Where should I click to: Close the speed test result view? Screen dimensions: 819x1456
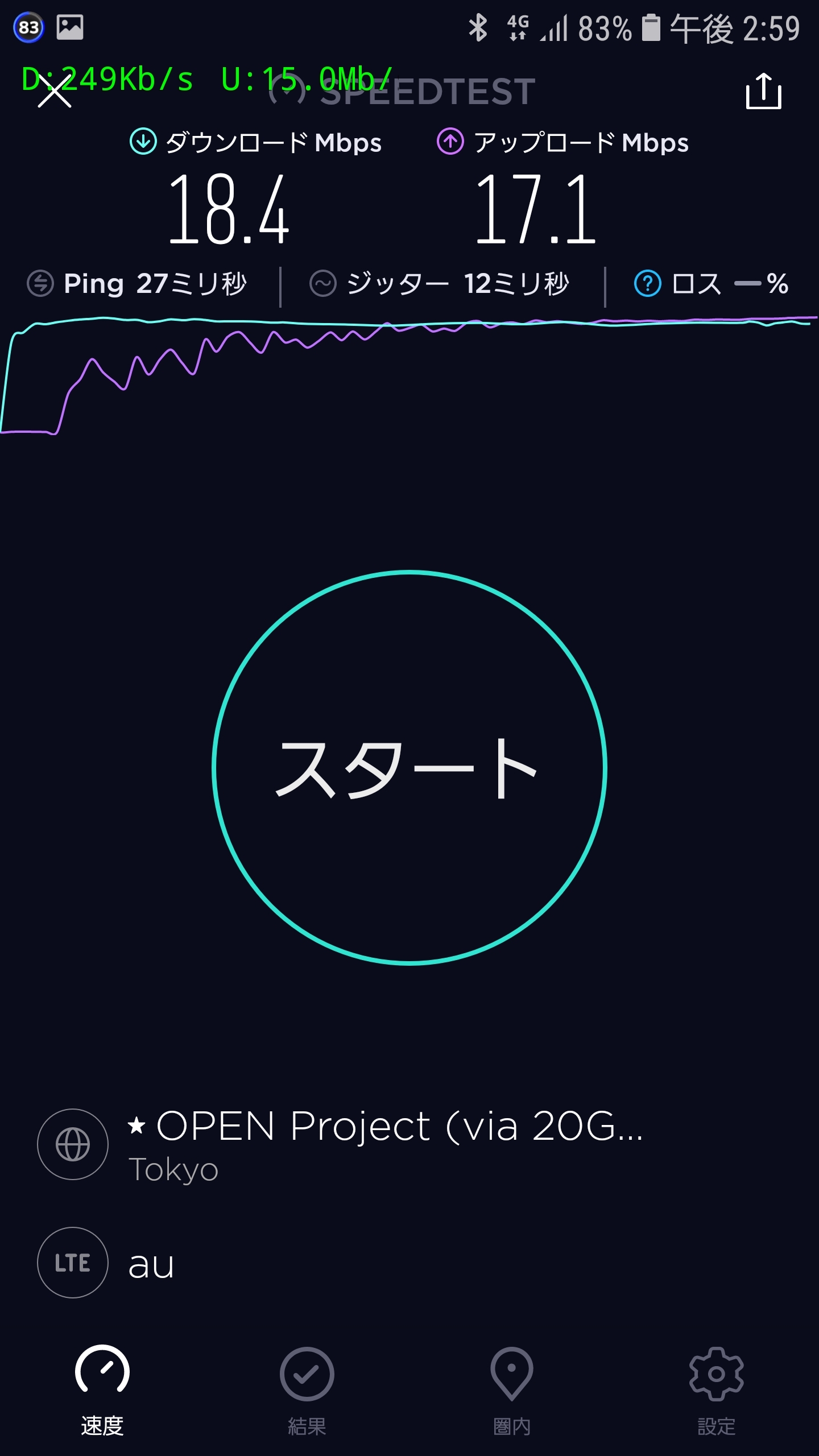(x=55, y=92)
